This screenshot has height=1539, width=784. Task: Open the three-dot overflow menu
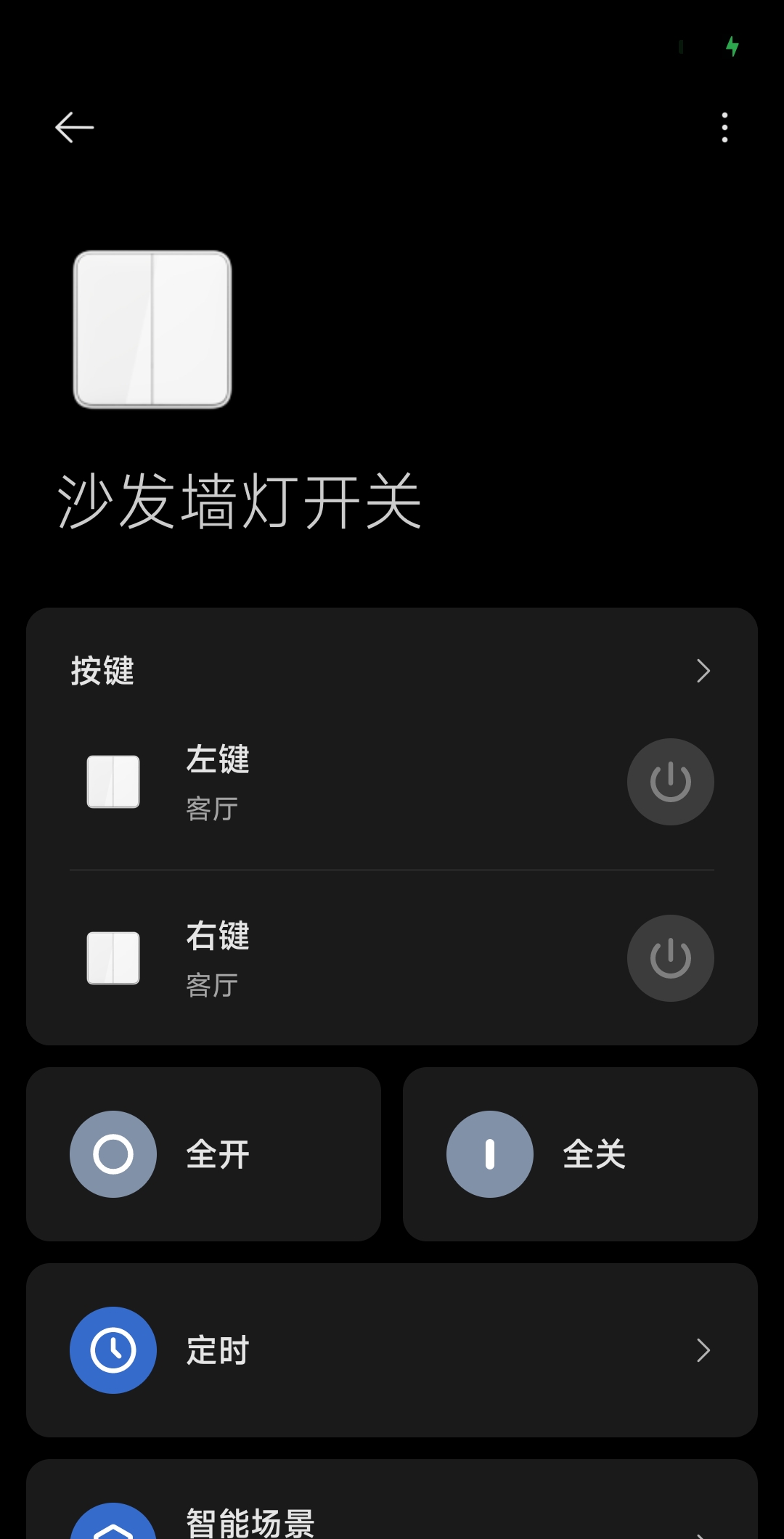coord(724,128)
